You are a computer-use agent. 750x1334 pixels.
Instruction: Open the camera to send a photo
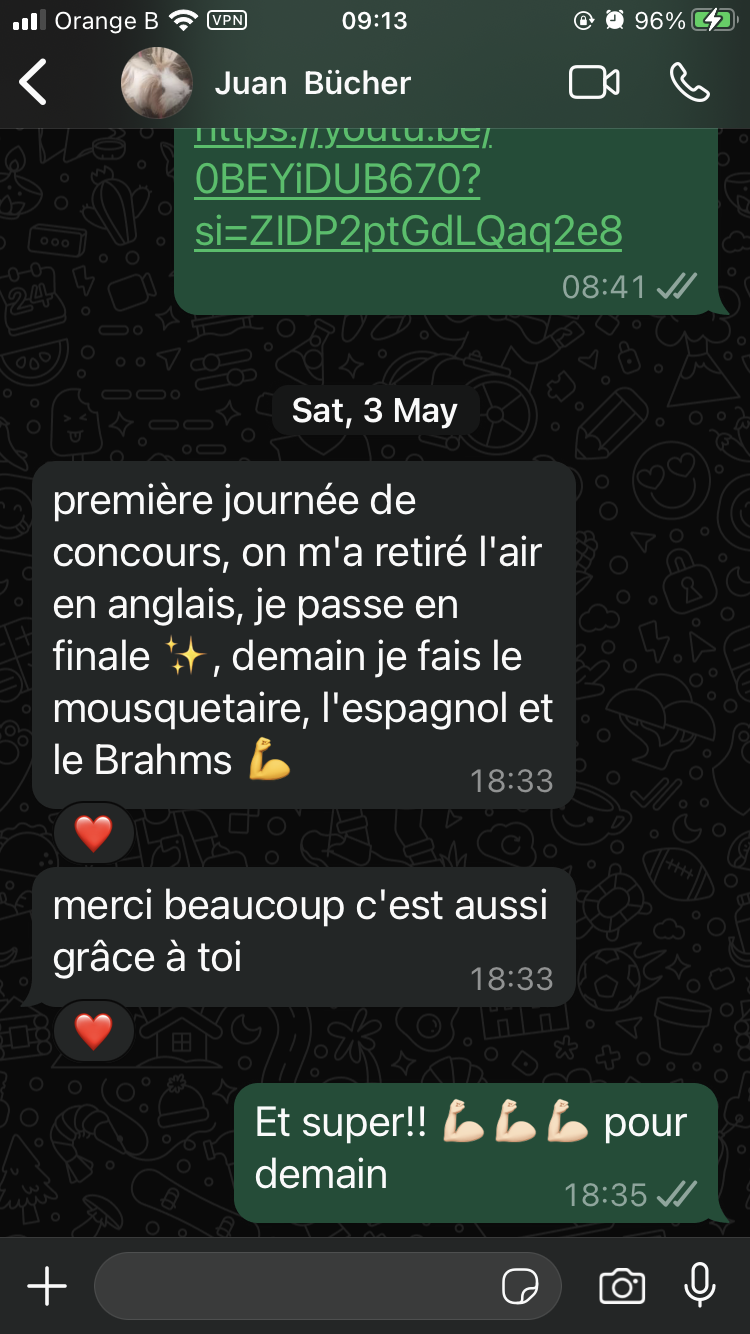coord(621,1286)
